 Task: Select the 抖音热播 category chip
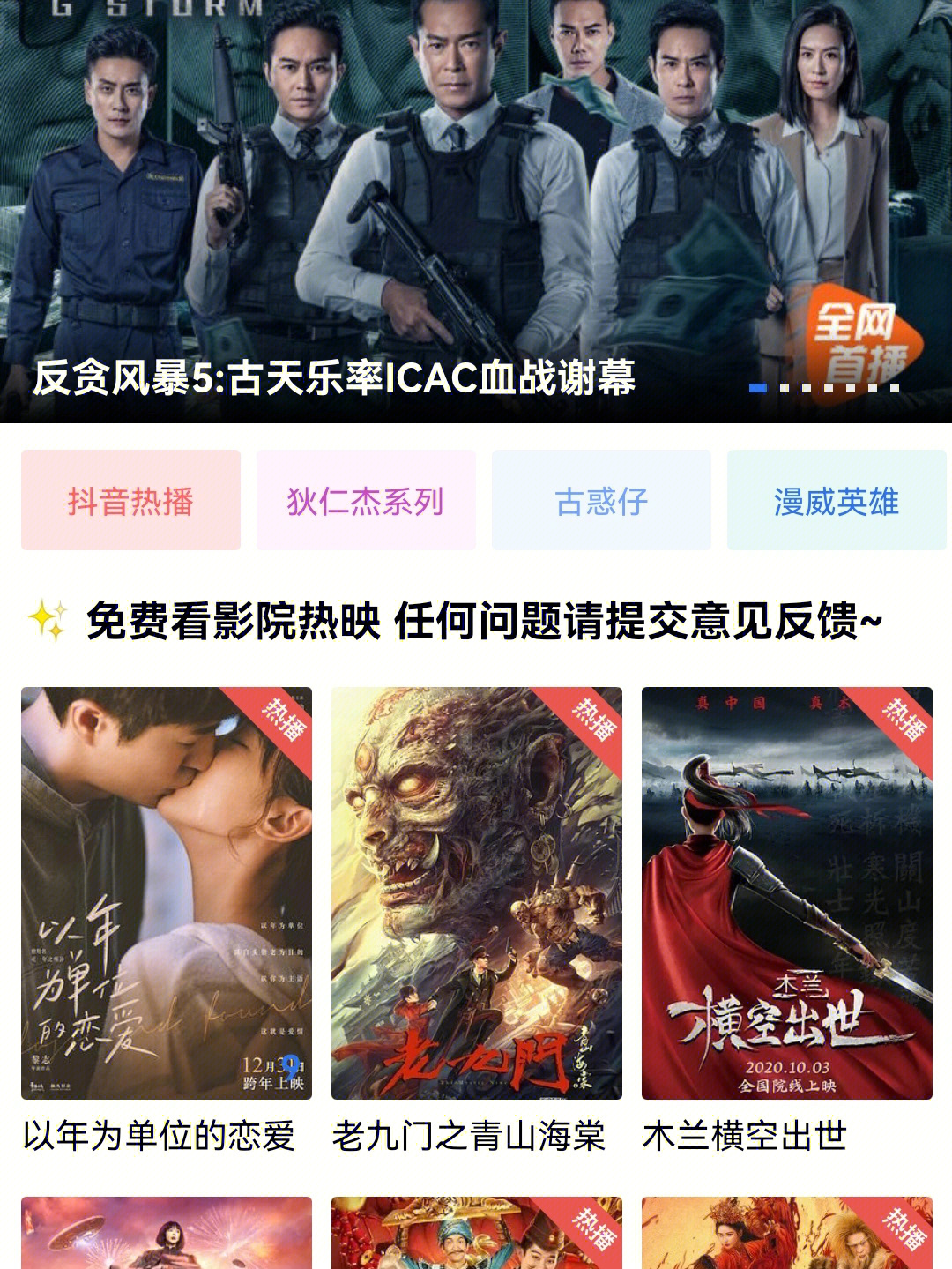click(x=130, y=501)
